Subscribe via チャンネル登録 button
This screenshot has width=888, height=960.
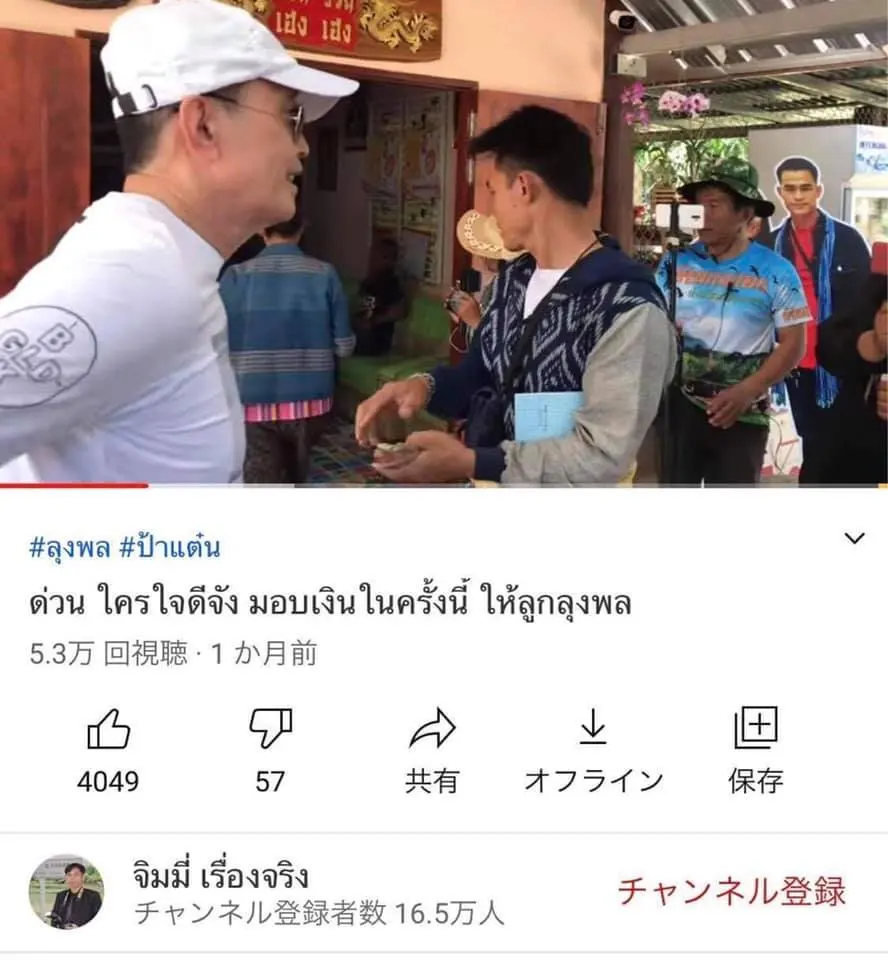(731, 890)
